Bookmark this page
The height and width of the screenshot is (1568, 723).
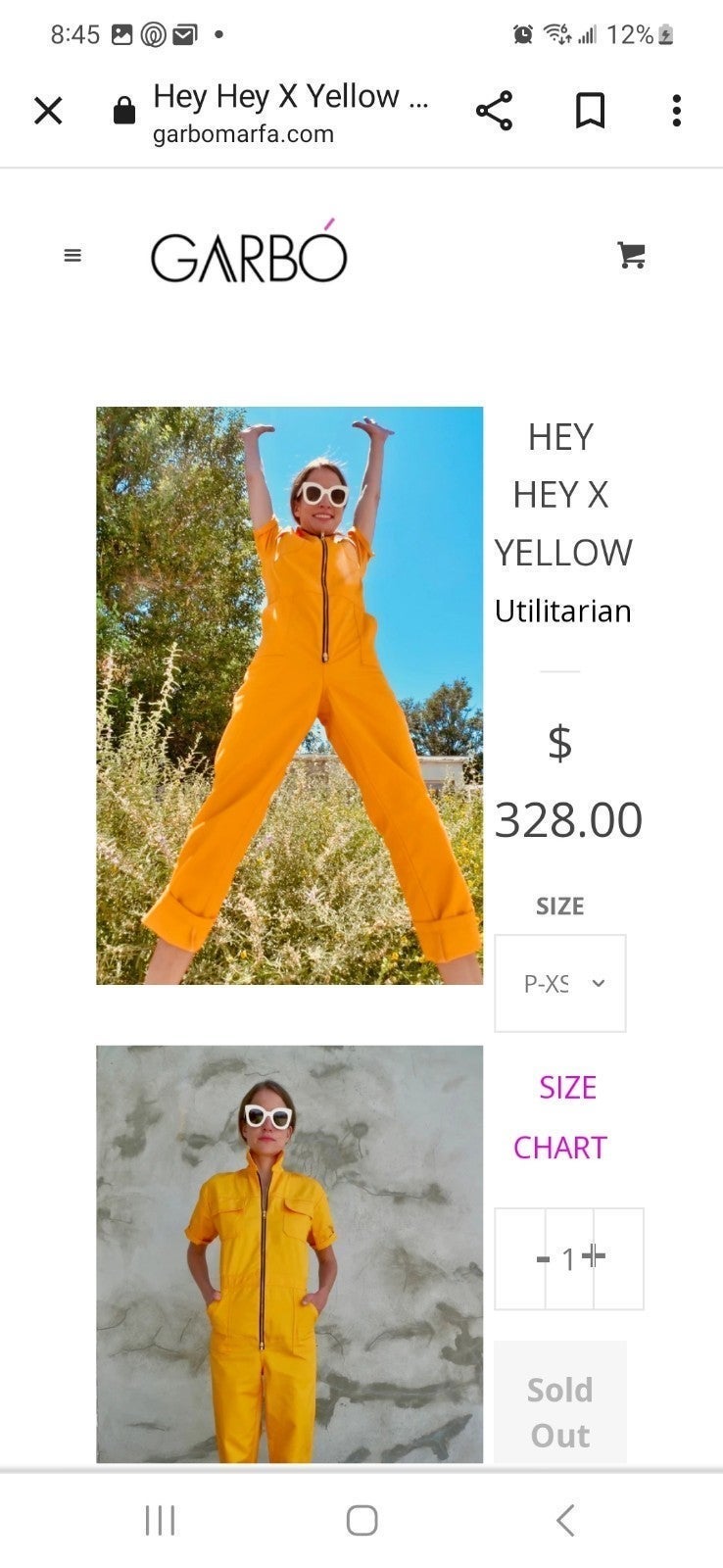(x=590, y=111)
